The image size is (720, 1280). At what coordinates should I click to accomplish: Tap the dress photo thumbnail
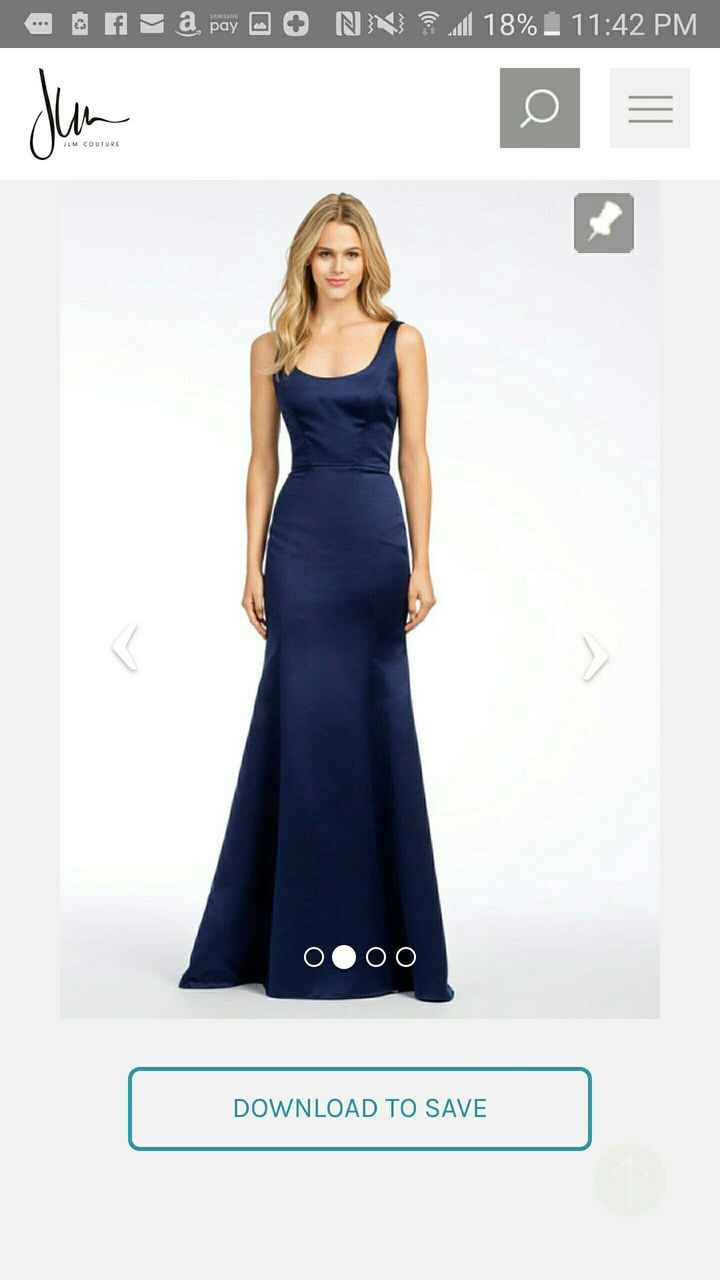point(360,600)
